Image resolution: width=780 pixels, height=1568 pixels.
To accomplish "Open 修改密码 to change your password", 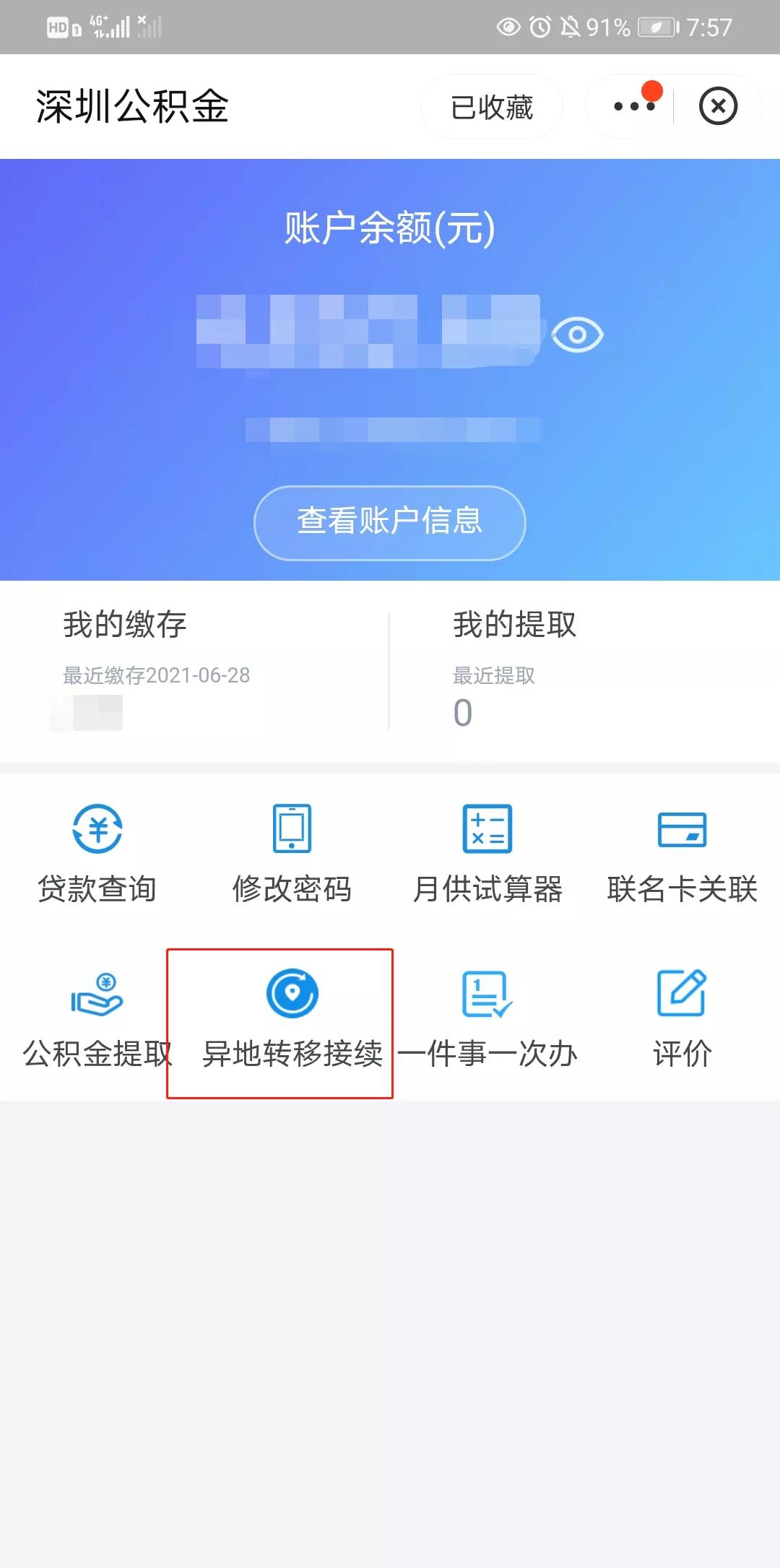I will click(x=292, y=852).
